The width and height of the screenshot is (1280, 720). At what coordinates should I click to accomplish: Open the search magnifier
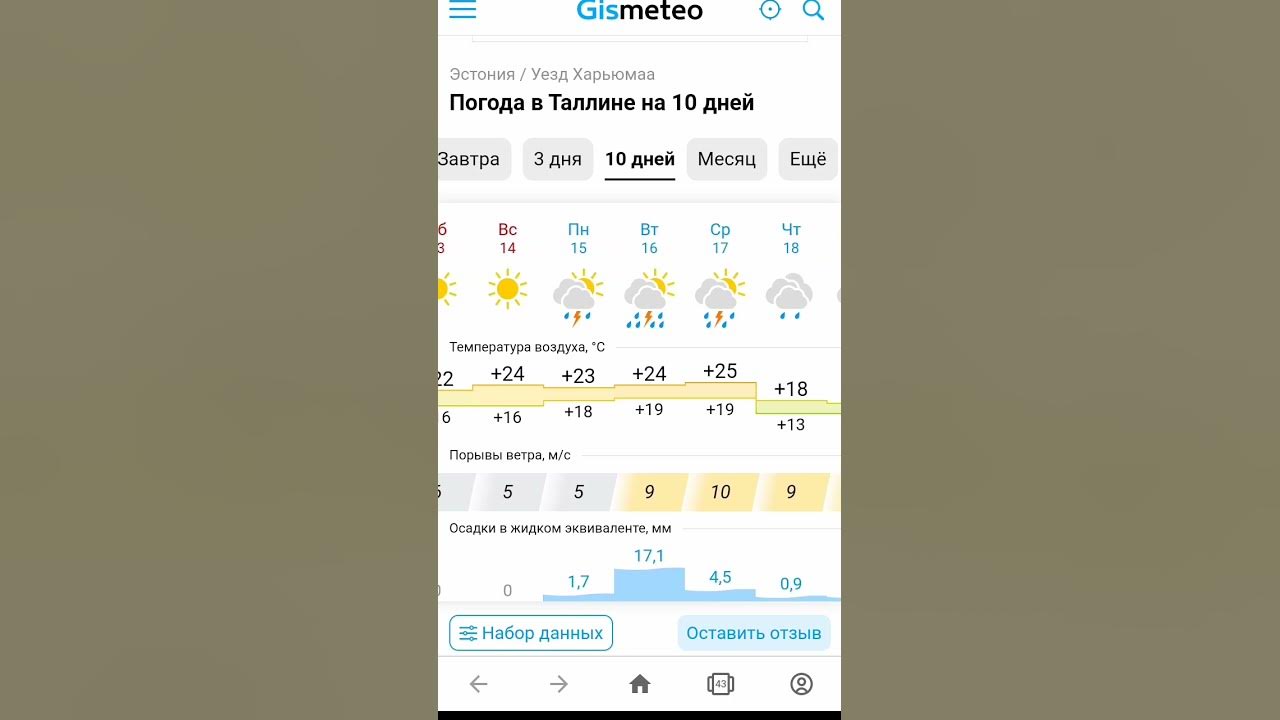coord(814,10)
